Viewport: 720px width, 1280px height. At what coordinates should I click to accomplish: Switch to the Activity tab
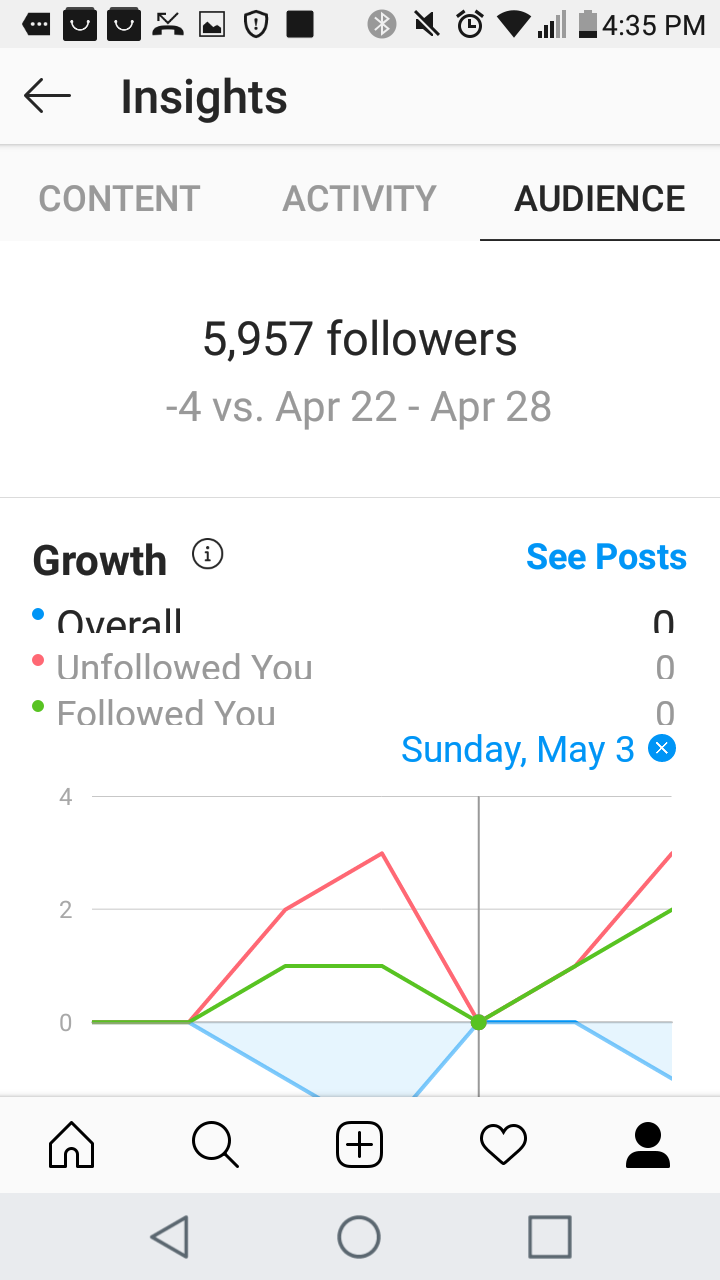tap(359, 198)
